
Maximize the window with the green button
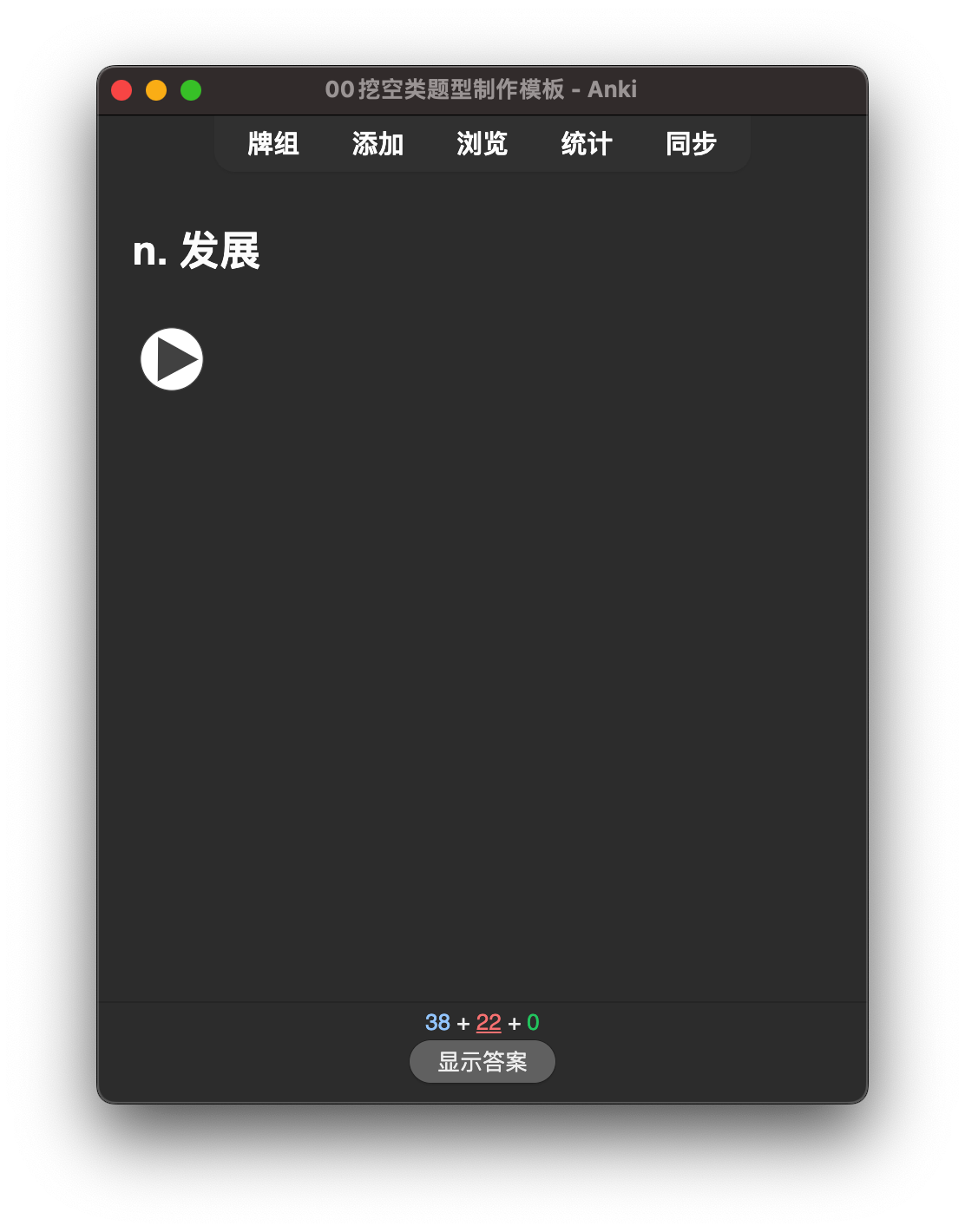point(191,90)
